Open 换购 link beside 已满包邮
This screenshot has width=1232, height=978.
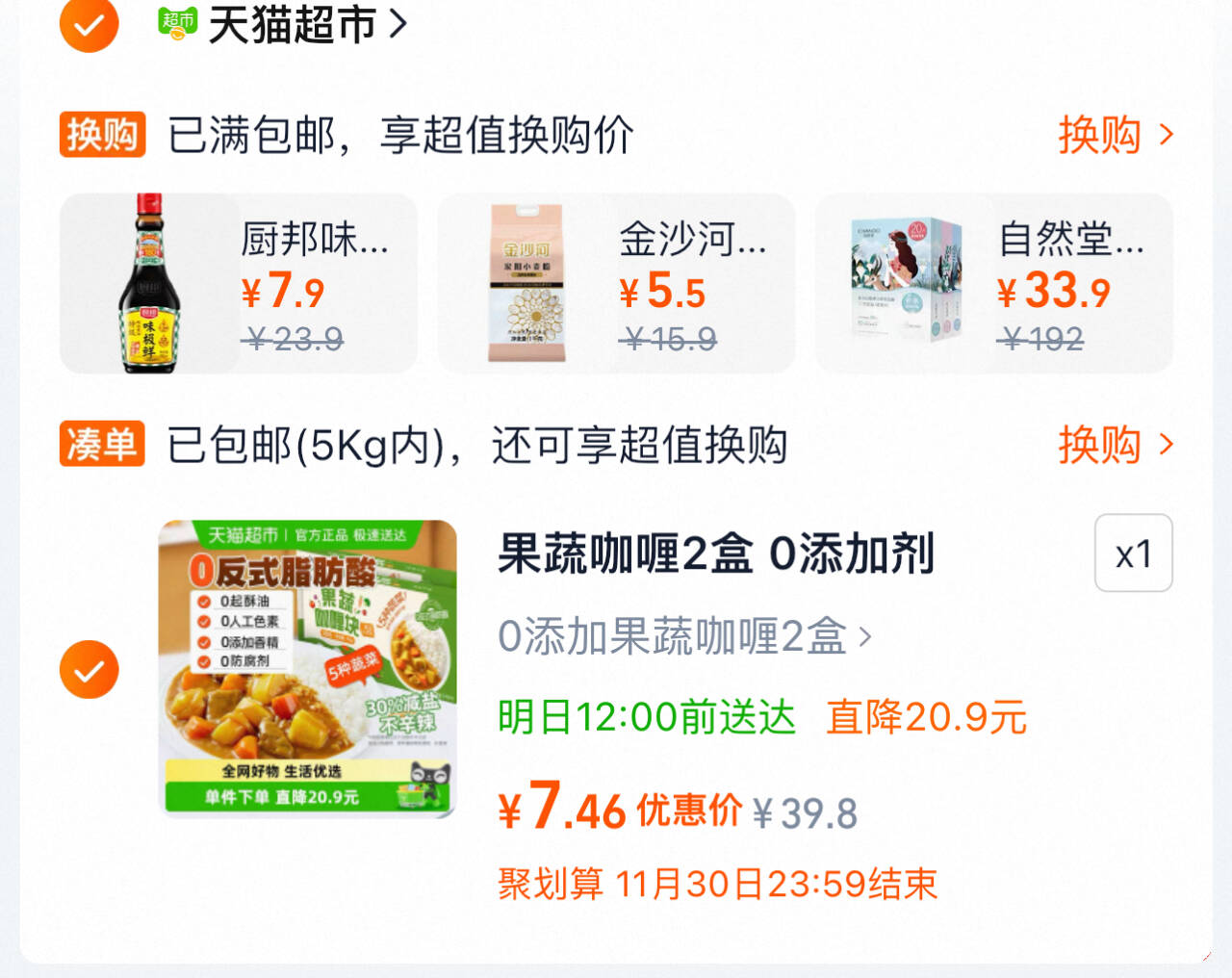click(1116, 135)
